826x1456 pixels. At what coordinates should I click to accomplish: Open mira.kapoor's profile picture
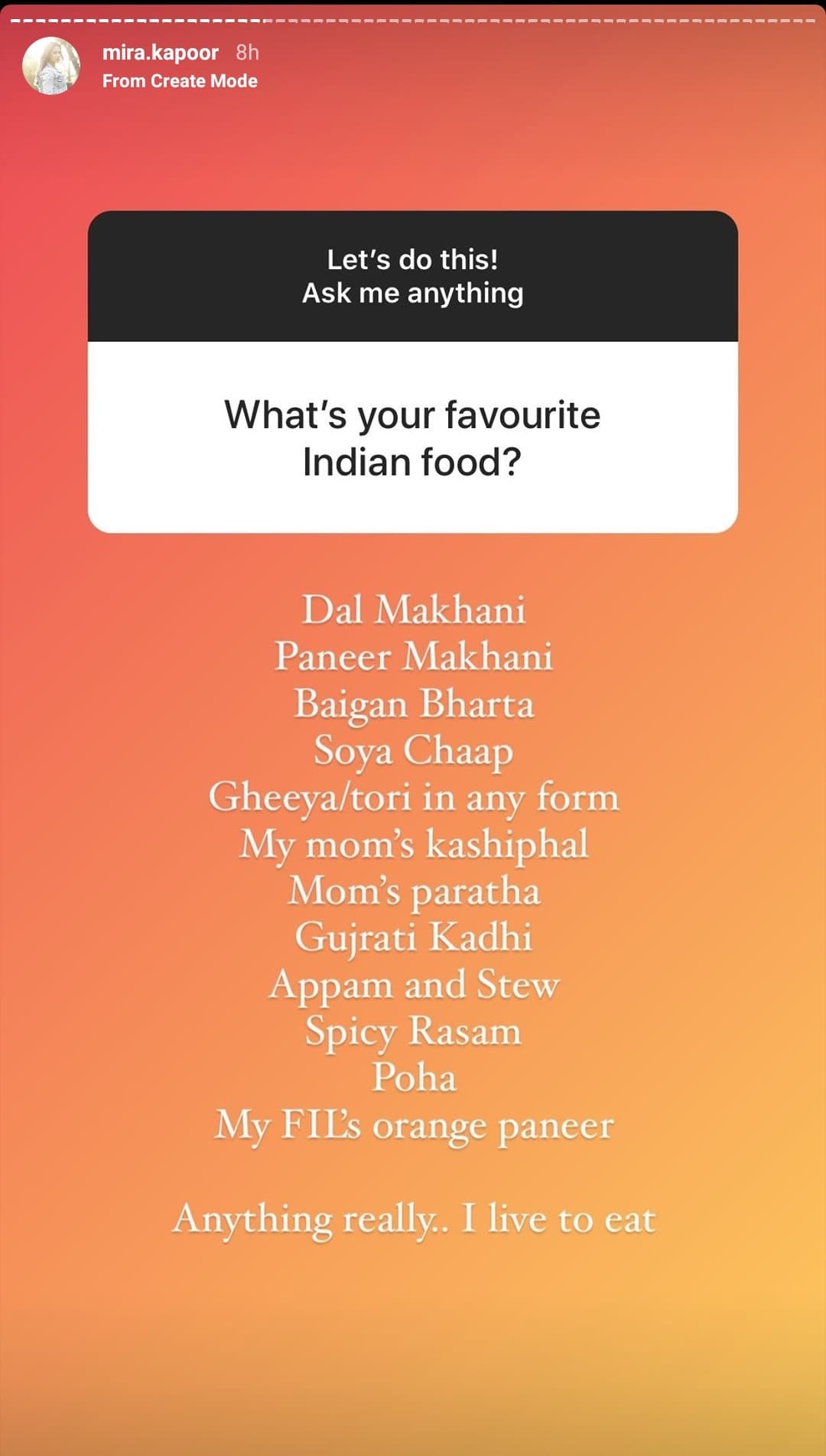51,66
